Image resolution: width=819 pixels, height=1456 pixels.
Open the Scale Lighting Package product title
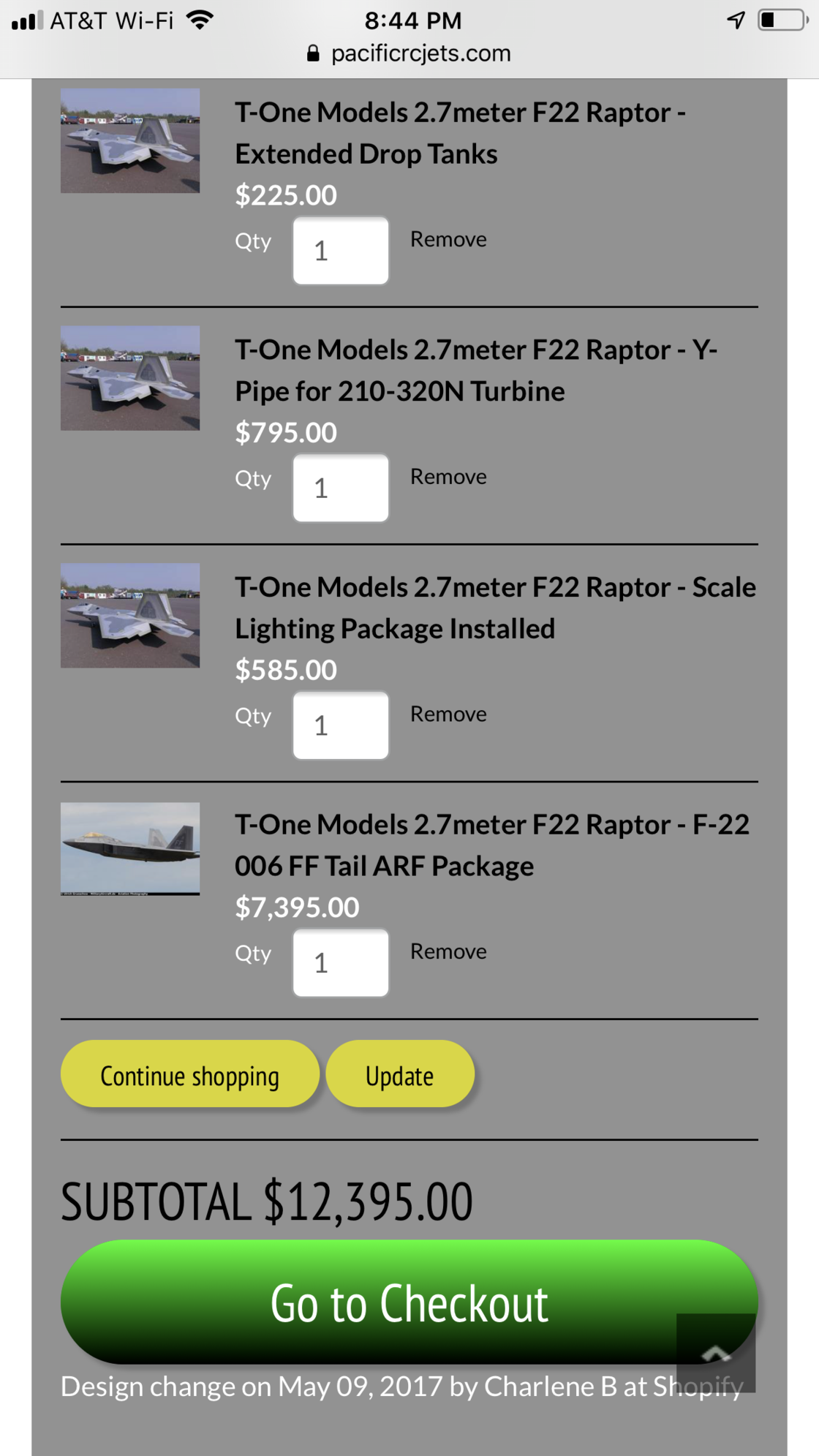coord(494,608)
